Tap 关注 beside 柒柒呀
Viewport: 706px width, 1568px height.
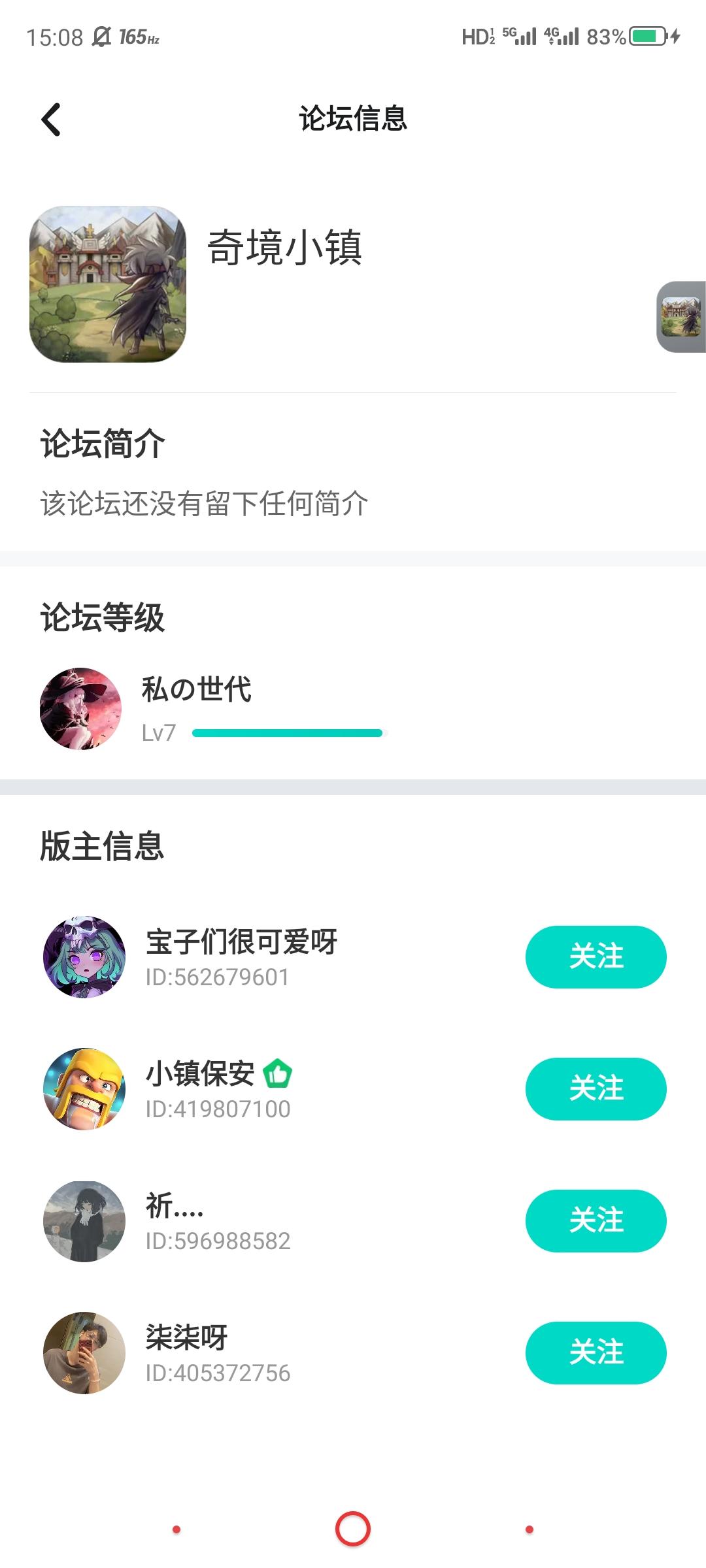[x=596, y=1353]
